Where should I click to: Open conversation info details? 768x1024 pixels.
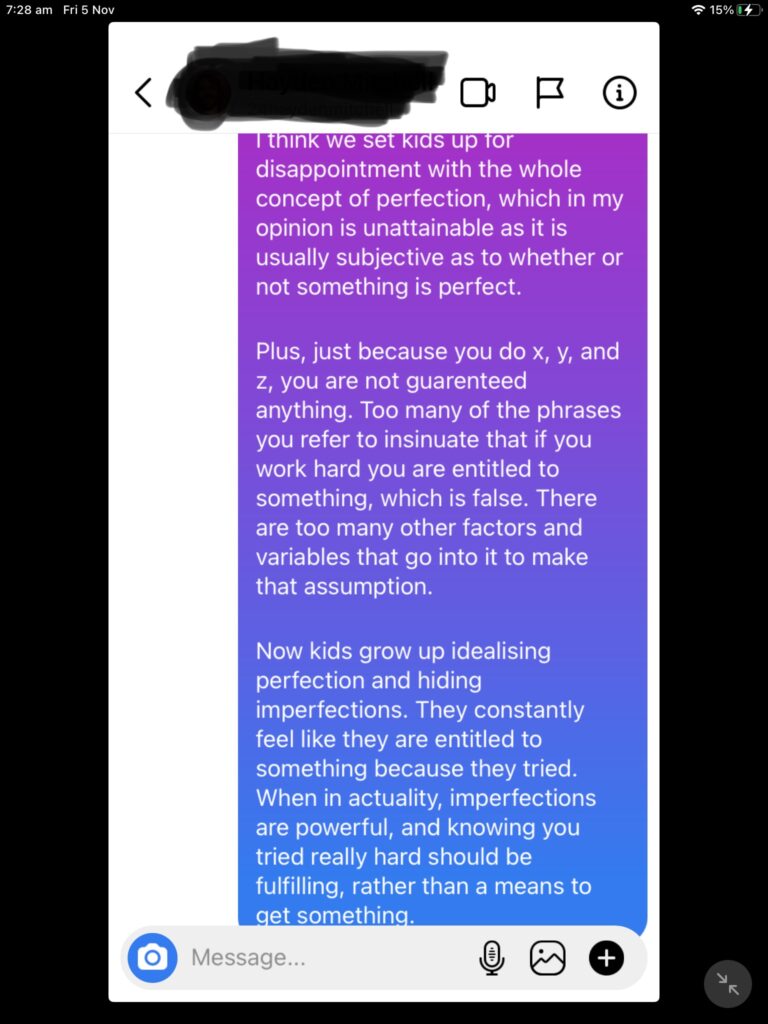point(619,93)
